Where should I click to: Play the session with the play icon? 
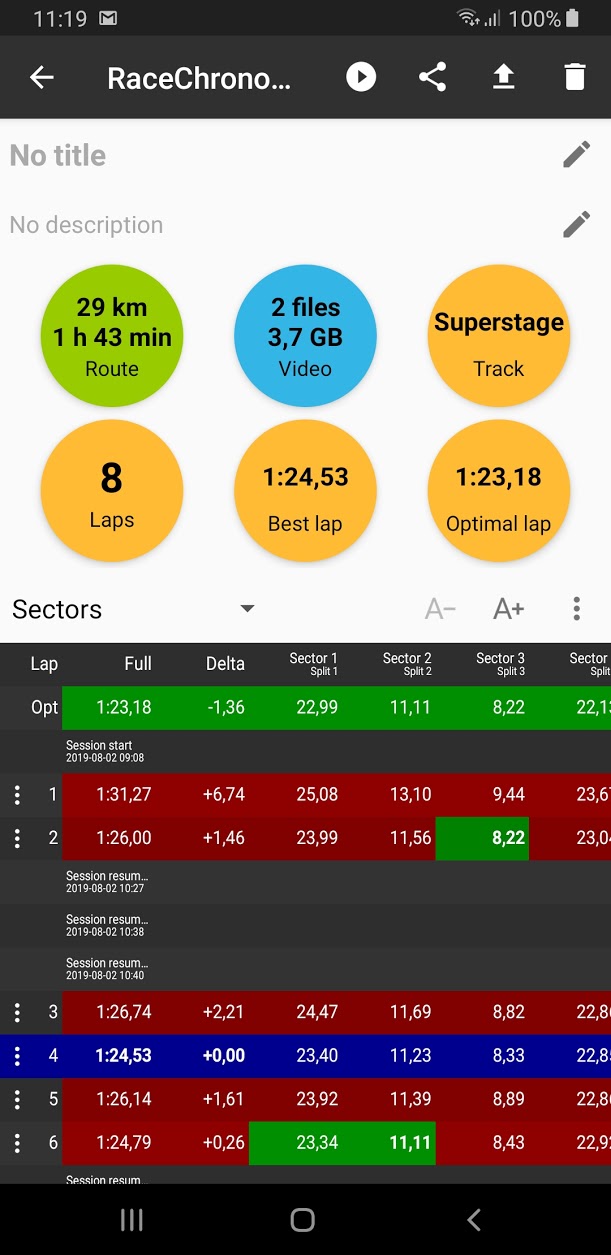(x=361, y=77)
